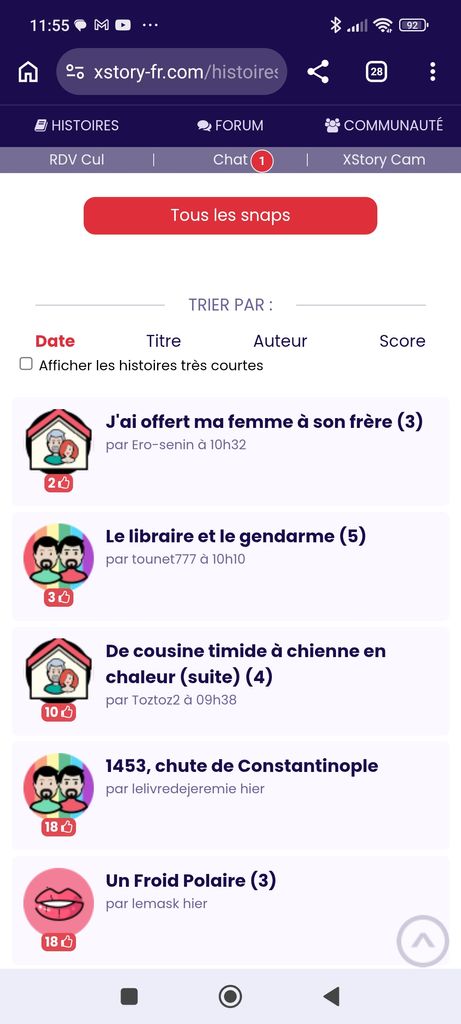Go to the Forum section
Viewport: 461px width, 1024px height.
pyautogui.click(x=230, y=125)
